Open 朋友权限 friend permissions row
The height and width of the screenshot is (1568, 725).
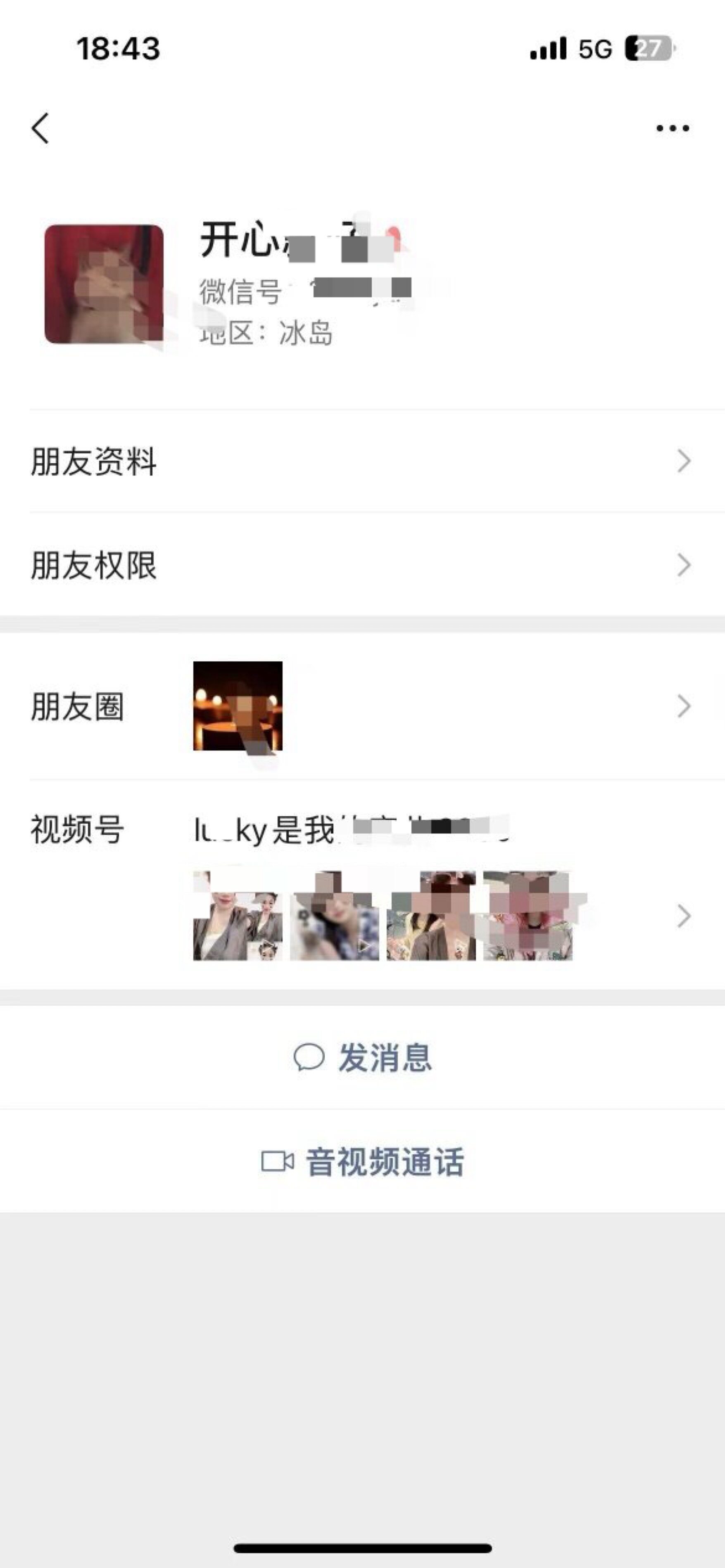coord(362,565)
